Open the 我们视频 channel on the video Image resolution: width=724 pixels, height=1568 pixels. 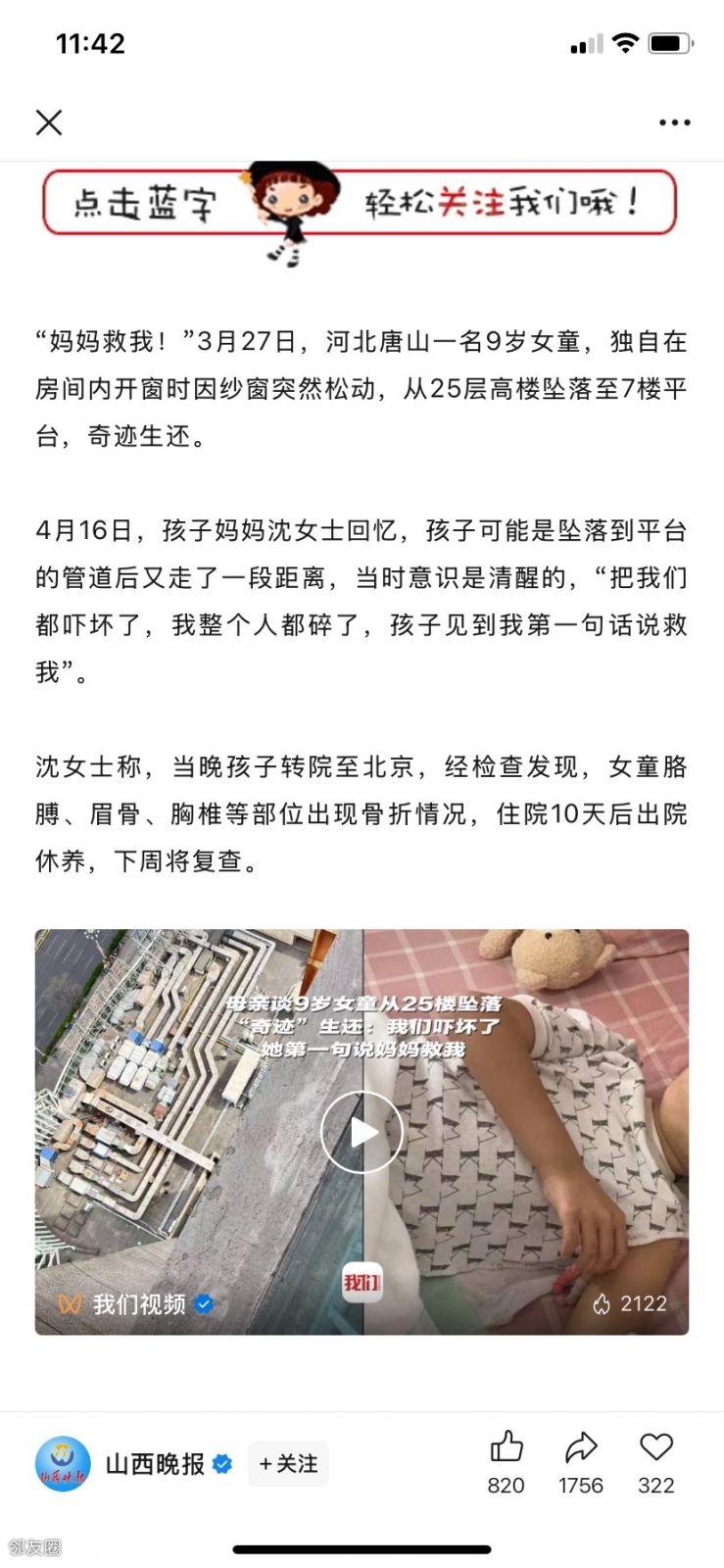click(x=135, y=1303)
